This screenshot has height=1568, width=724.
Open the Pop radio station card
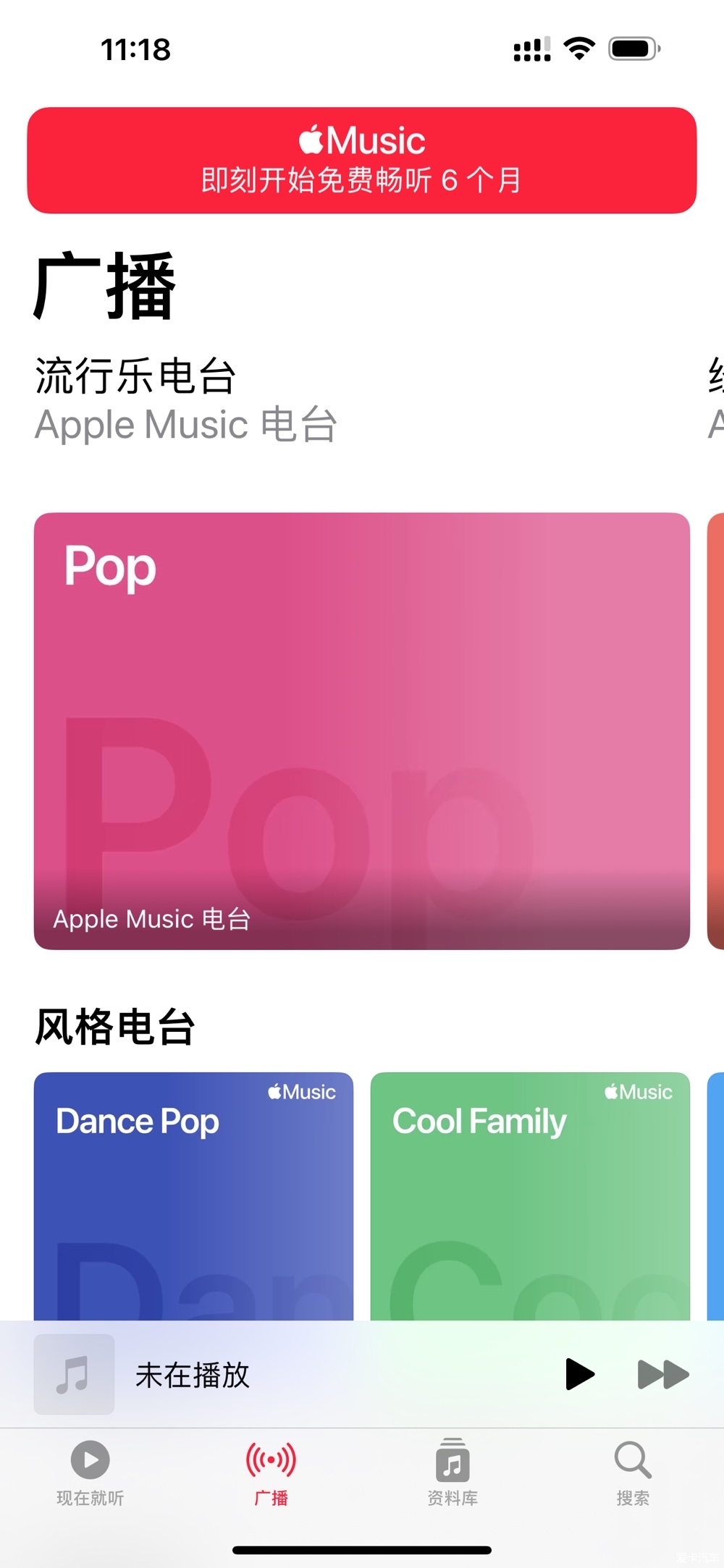click(x=362, y=731)
